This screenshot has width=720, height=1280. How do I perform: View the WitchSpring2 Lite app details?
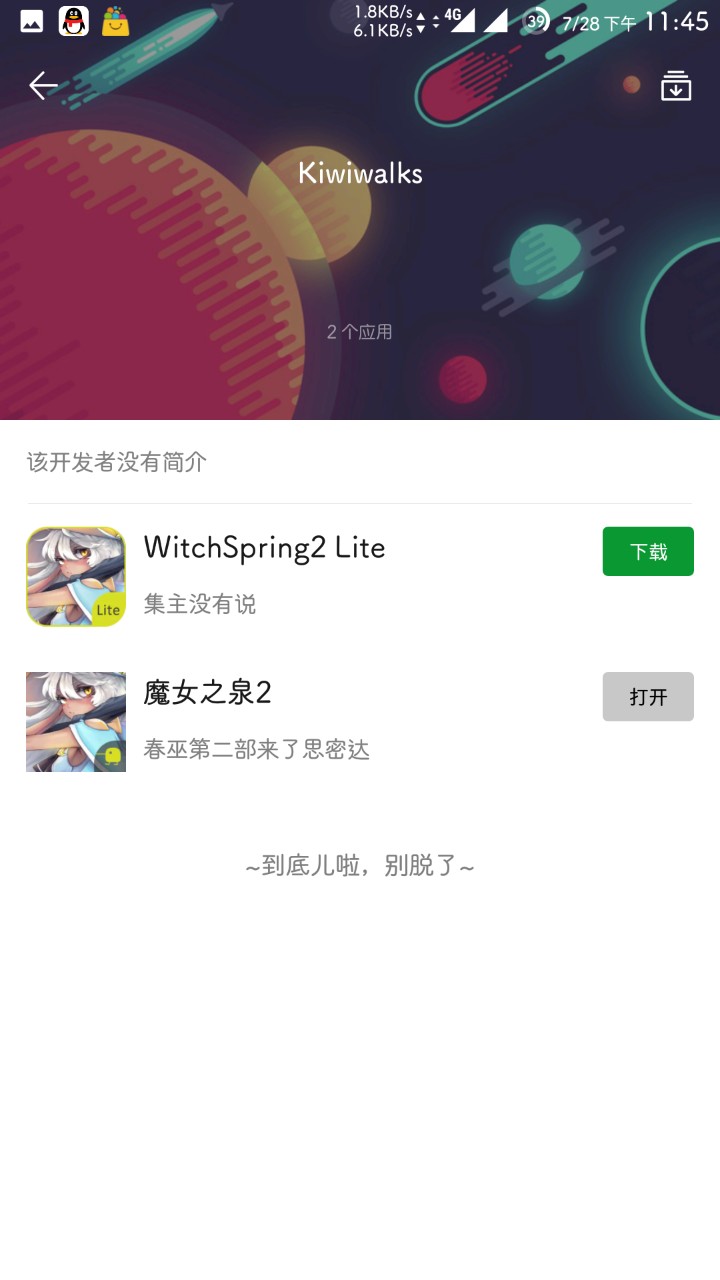pyautogui.click(x=264, y=548)
